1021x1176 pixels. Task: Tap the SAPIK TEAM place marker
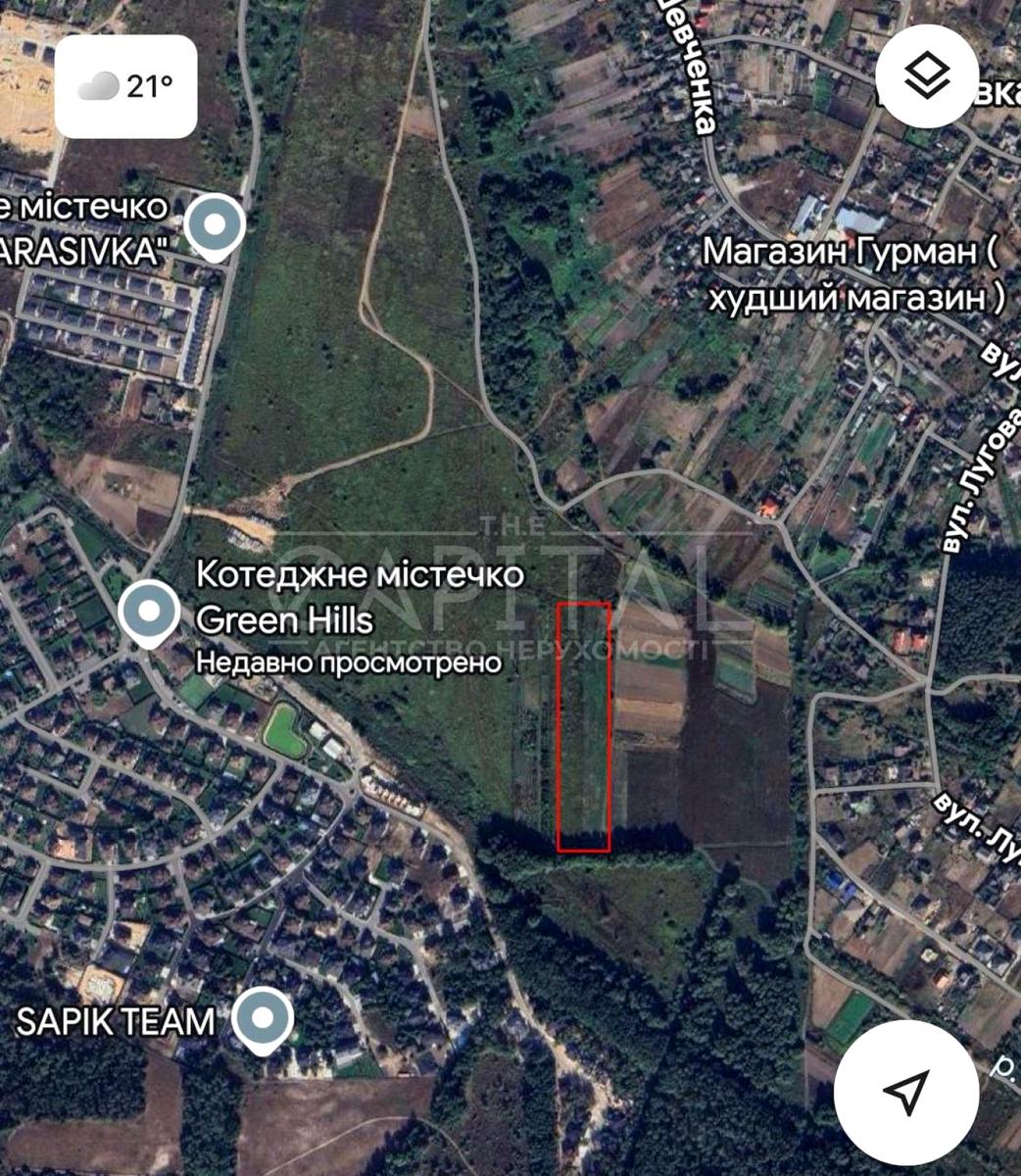[x=262, y=1019]
